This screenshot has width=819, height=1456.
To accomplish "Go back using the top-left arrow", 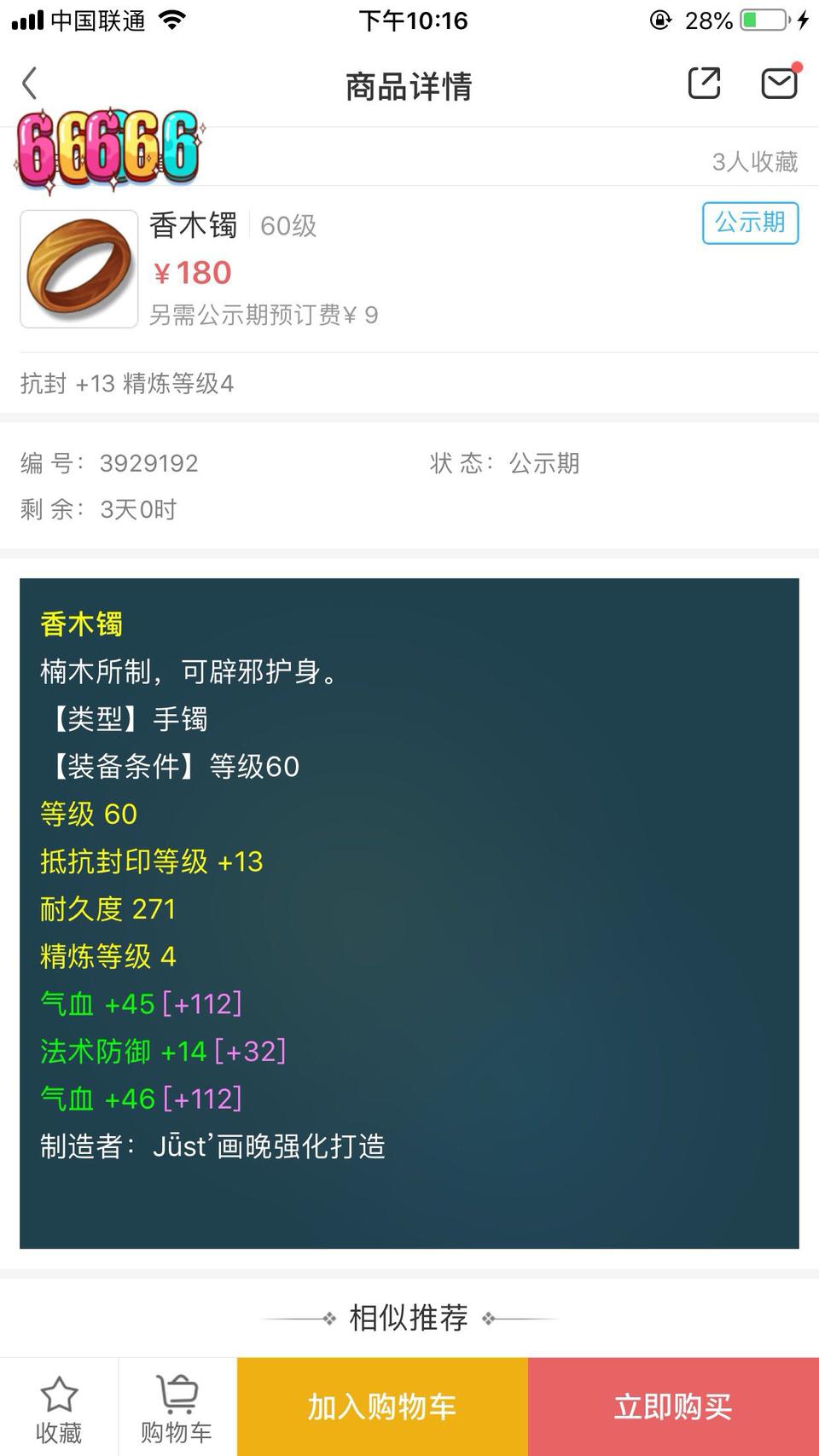I will (30, 84).
